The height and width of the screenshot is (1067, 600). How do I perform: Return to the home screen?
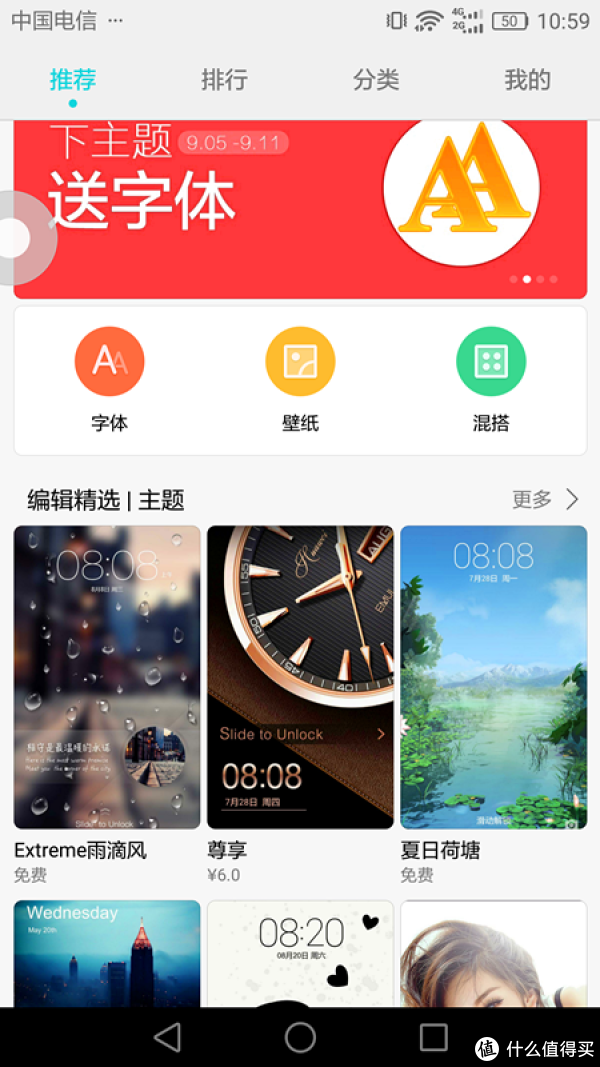click(x=300, y=1037)
